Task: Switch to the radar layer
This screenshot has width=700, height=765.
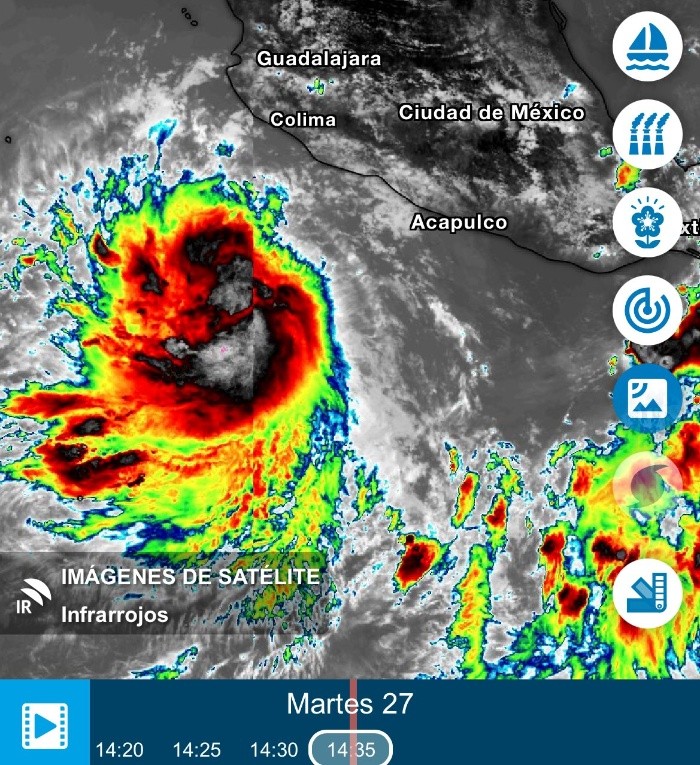Action: [647, 310]
